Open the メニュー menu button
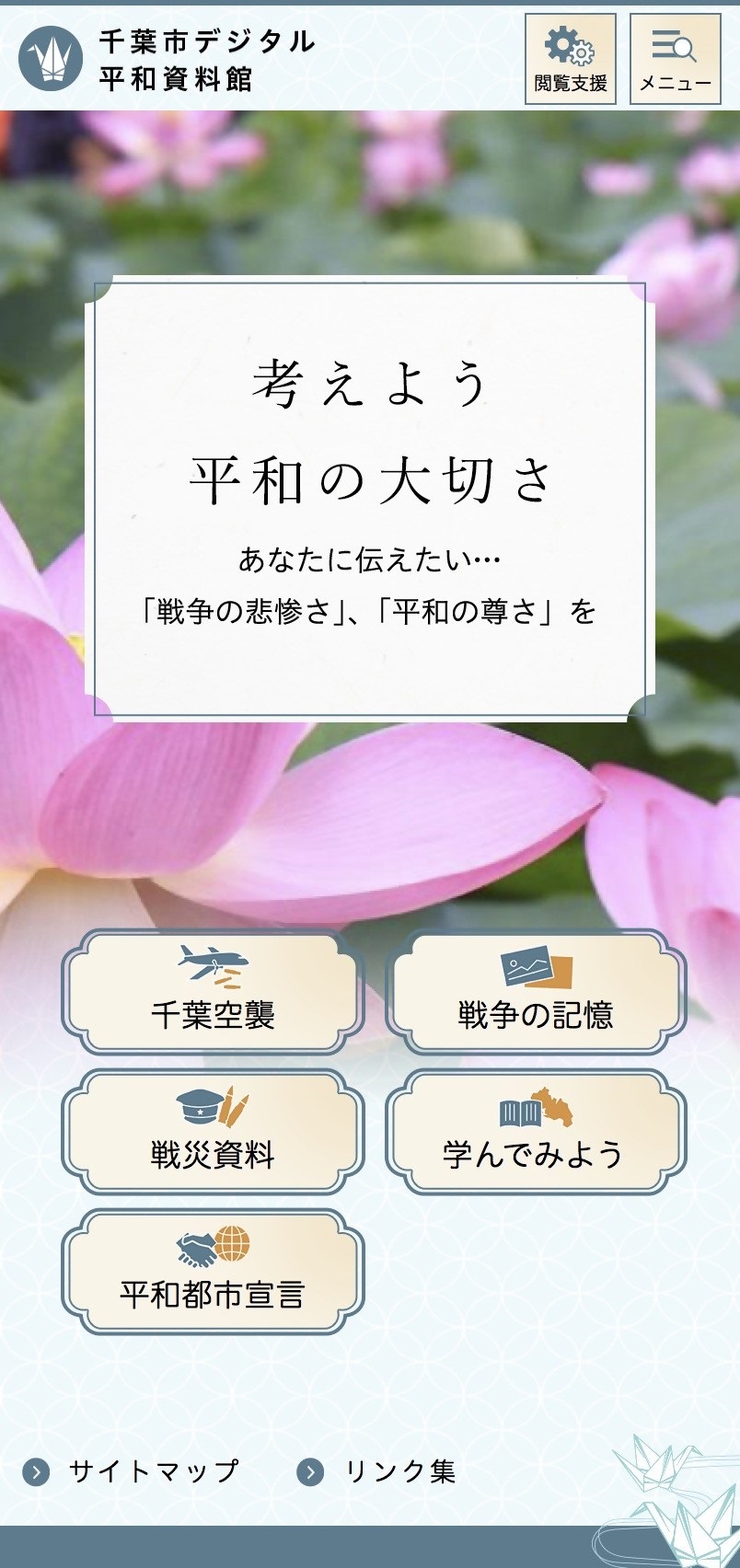Image resolution: width=740 pixels, height=1568 pixels. [676, 59]
